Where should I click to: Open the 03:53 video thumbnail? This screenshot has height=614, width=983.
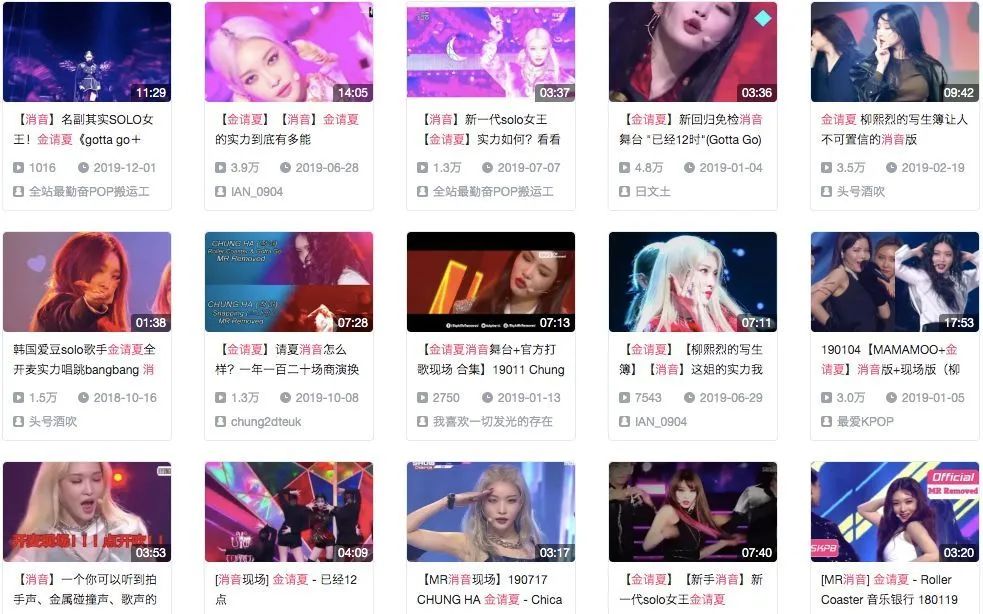(x=87, y=511)
